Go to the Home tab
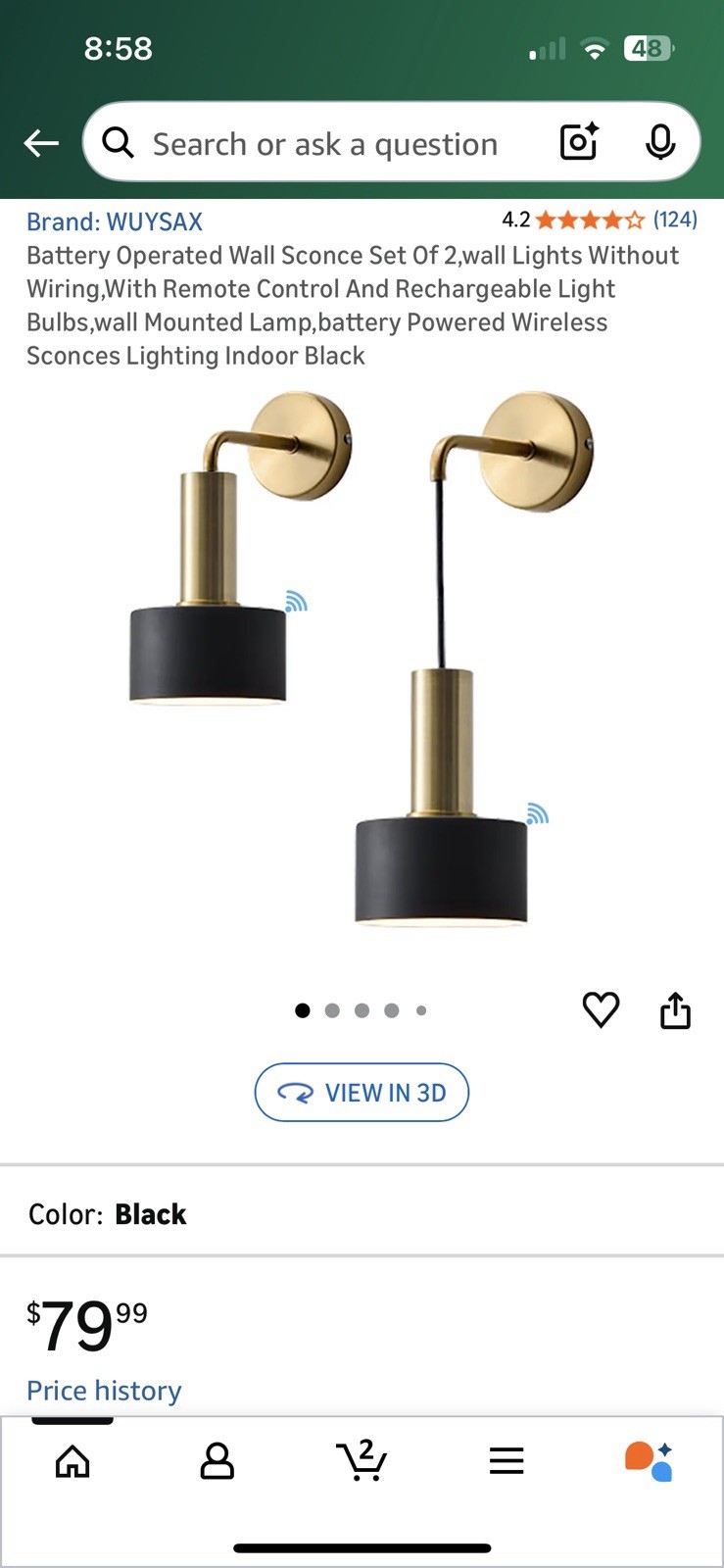Viewport: 724px width, 1568px height. 72,1461
